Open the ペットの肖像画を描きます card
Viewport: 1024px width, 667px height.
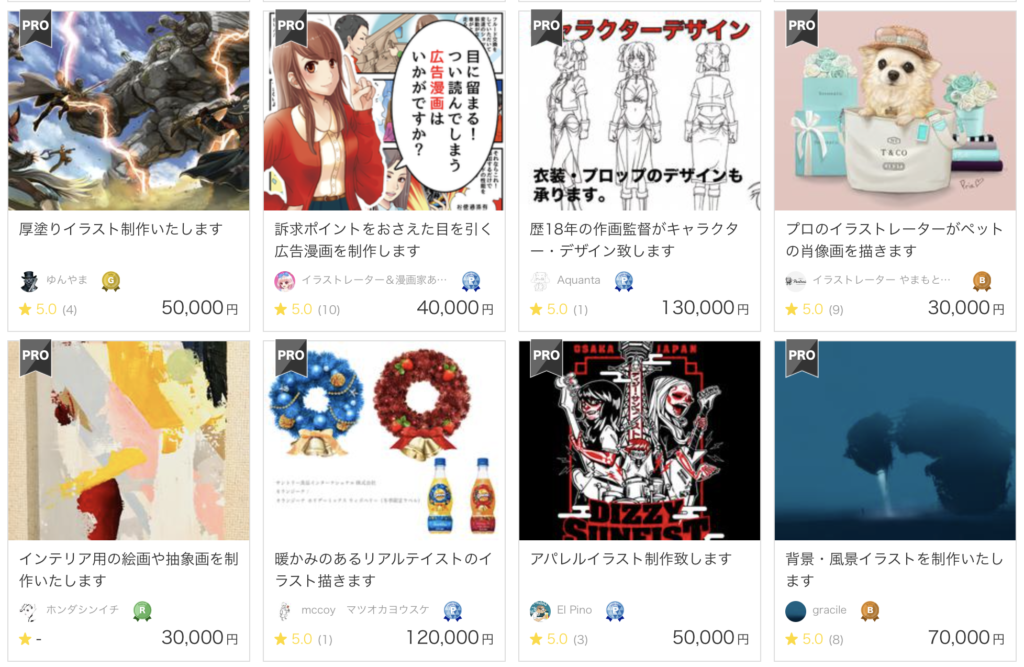click(894, 240)
